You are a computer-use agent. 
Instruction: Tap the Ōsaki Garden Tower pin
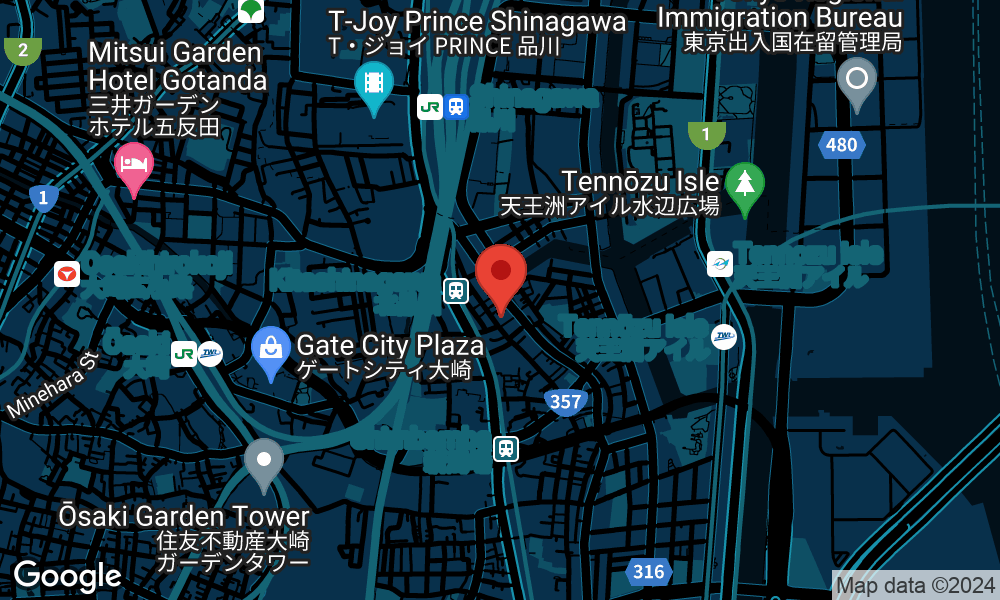(x=264, y=461)
